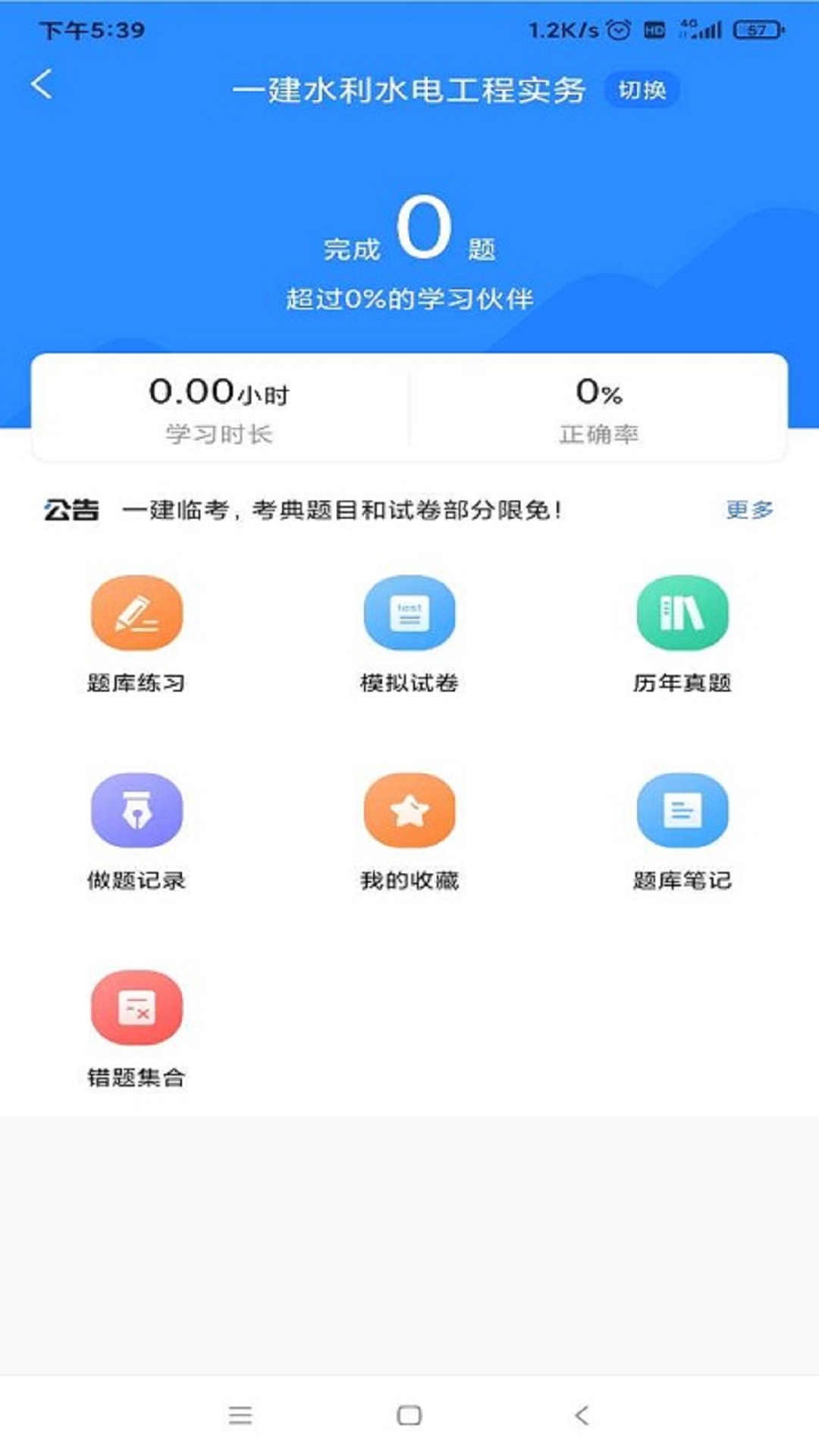Open 题库练习 question bank practice icon
The image size is (819, 1456).
tap(138, 616)
